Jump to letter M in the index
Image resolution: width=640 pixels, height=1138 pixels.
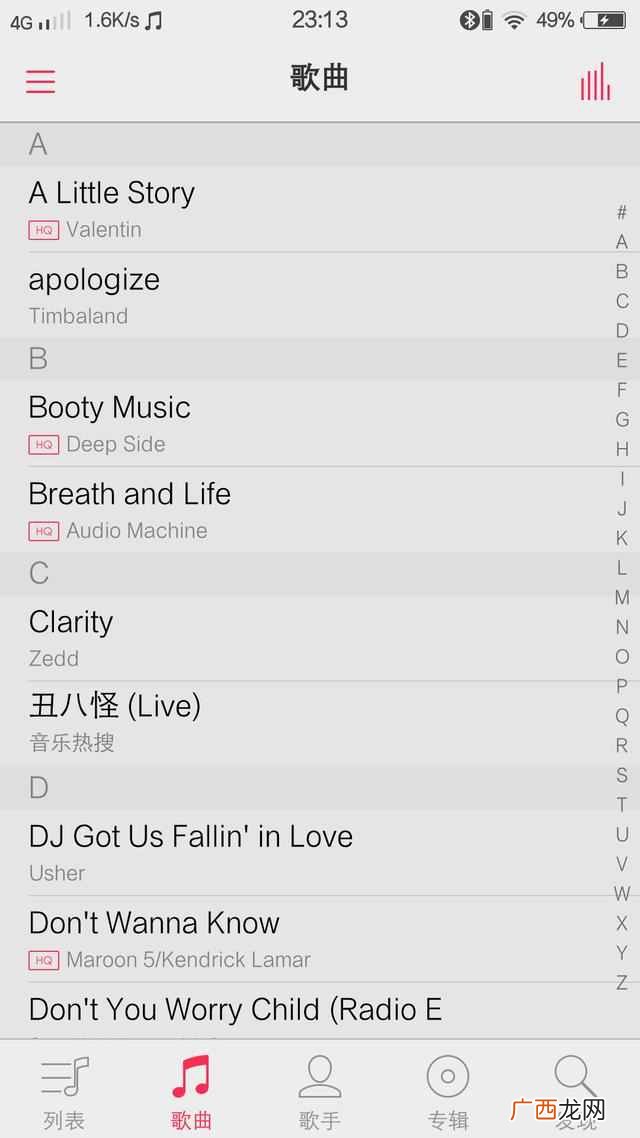pyautogui.click(x=622, y=597)
